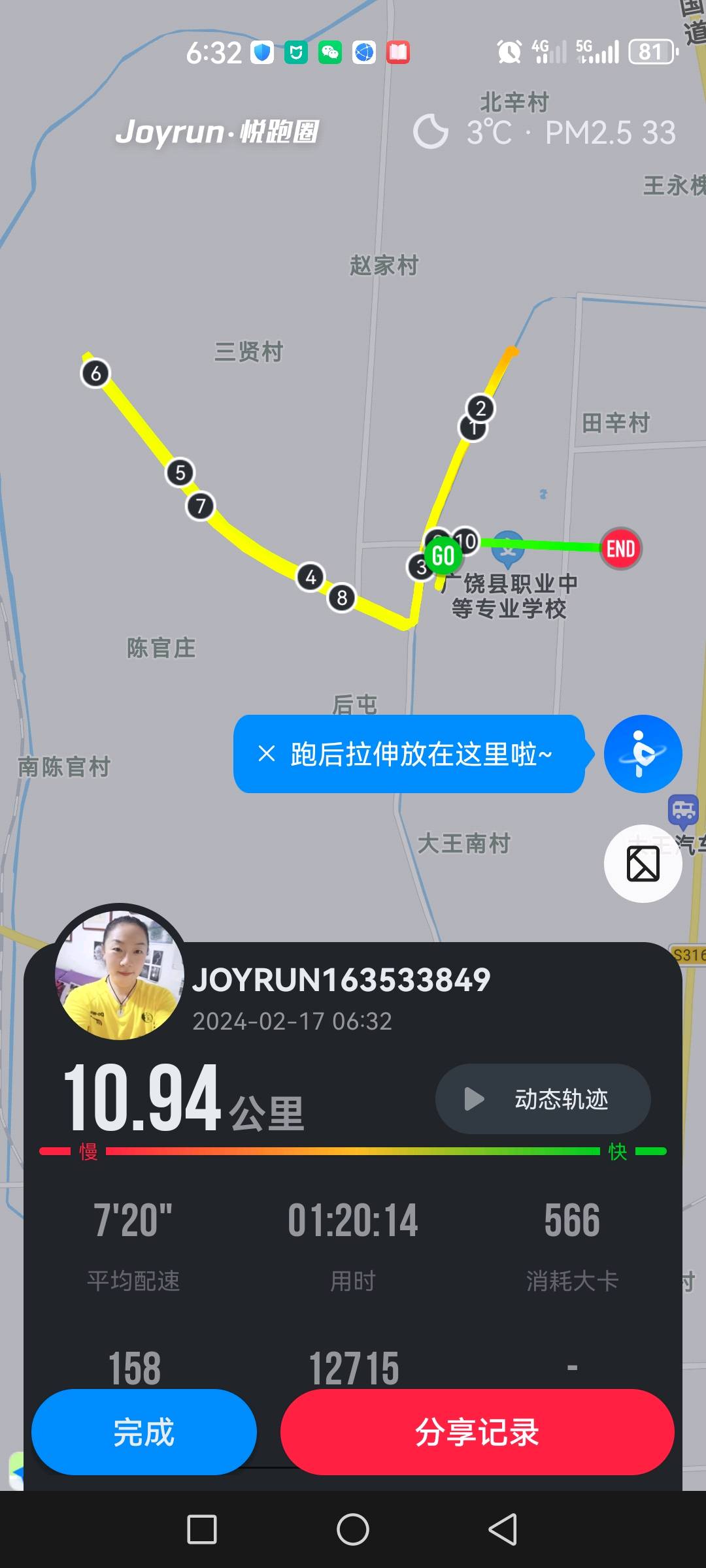Select kilometer marker 8 on the route
Image resolution: width=706 pixels, height=1568 pixels.
341,596
